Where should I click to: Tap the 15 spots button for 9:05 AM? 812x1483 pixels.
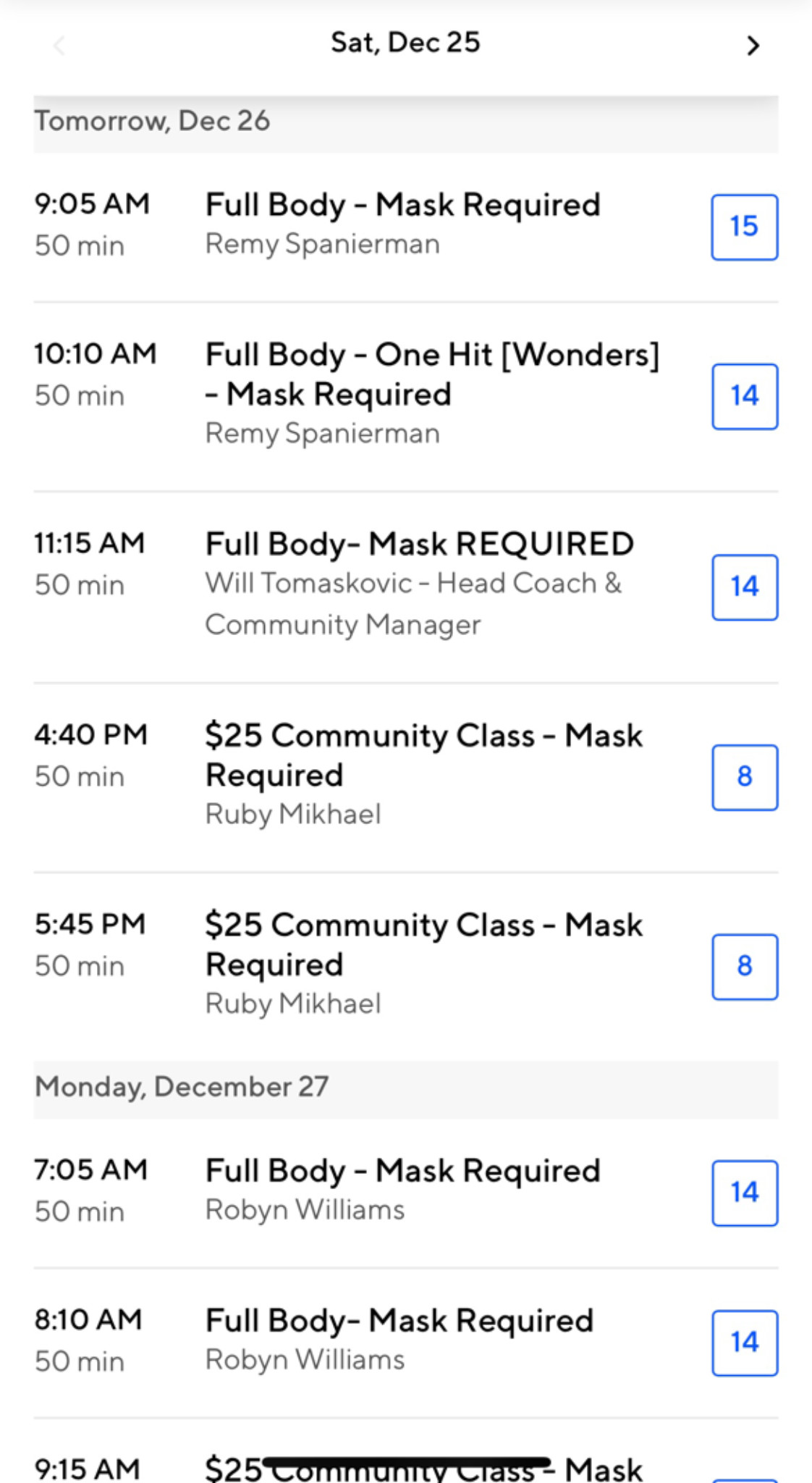click(x=744, y=227)
